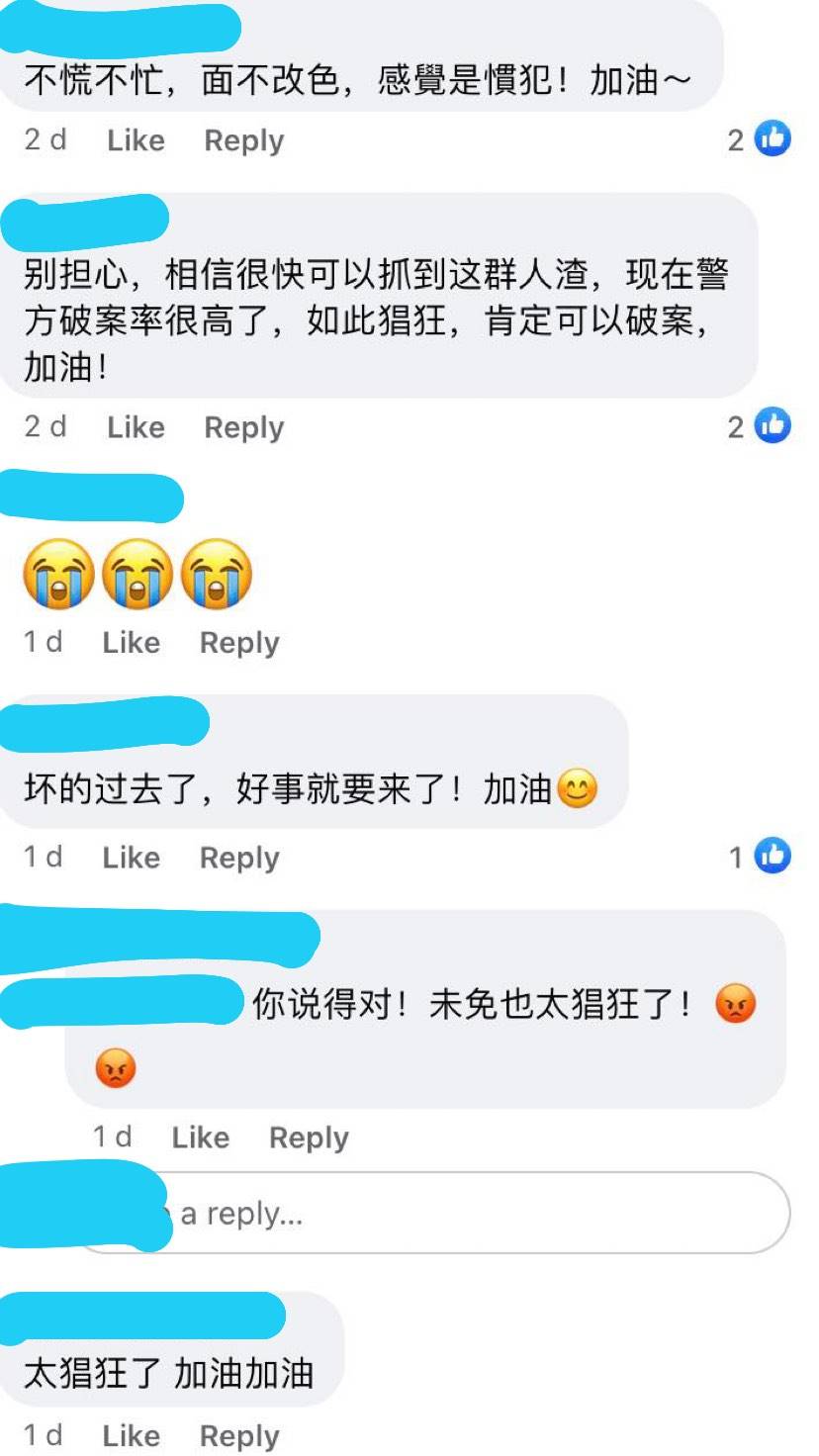Reply to the comment 太猖狂了 加油加油
819x1456 pixels.
click(239, 1435)
